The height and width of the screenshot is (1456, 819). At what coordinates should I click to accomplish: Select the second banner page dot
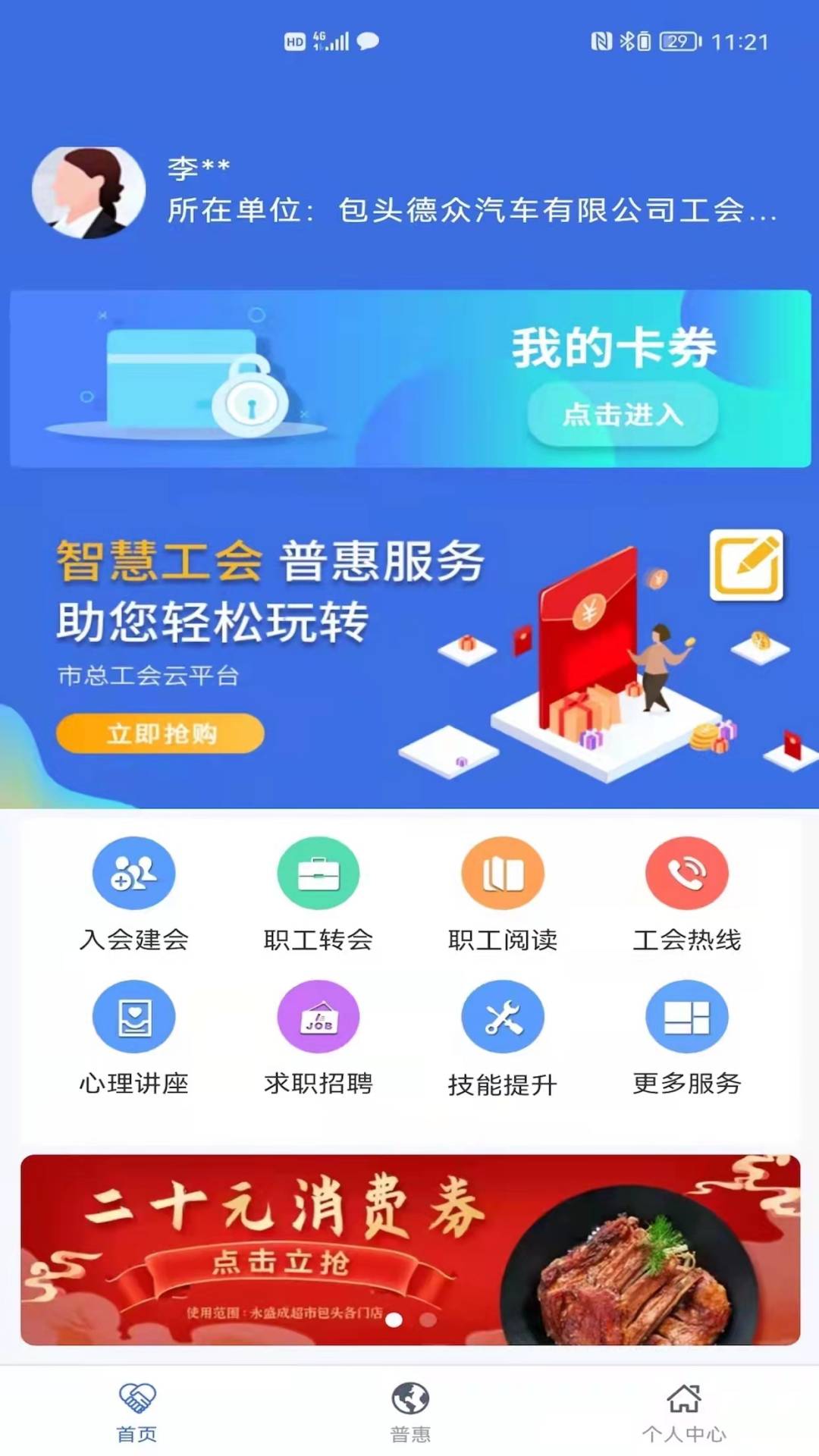[x=428, y=1320]
